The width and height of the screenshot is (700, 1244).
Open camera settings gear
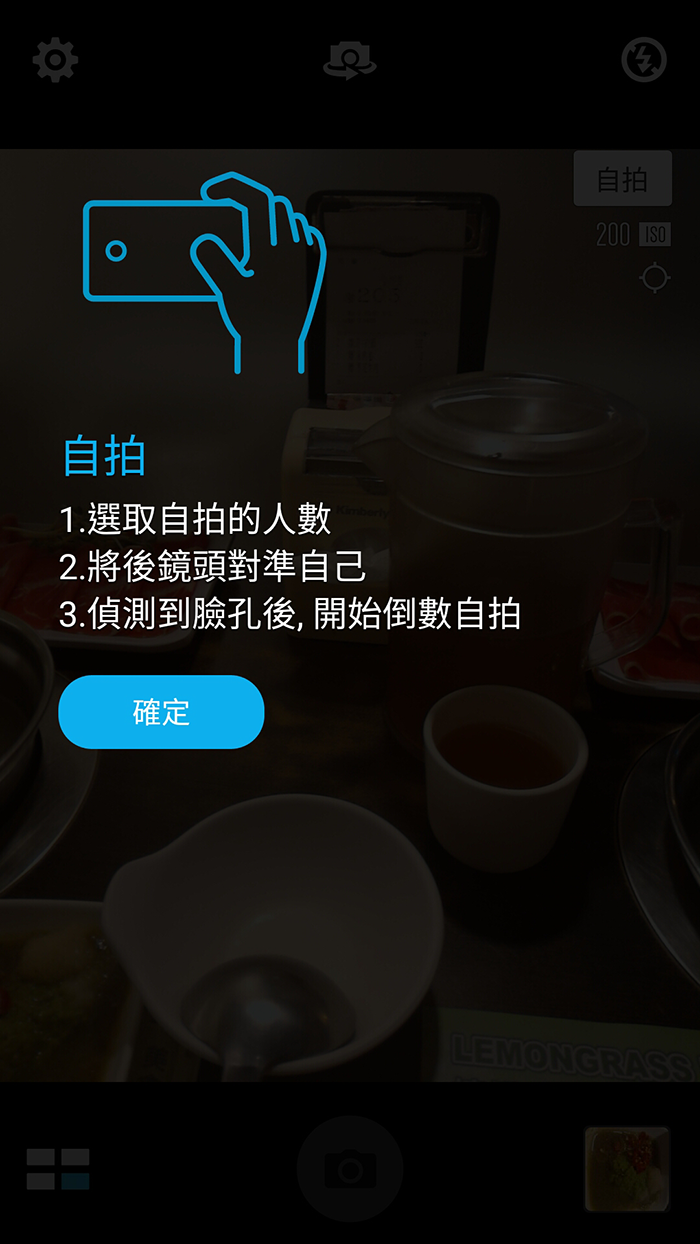[x=55, y=60]
